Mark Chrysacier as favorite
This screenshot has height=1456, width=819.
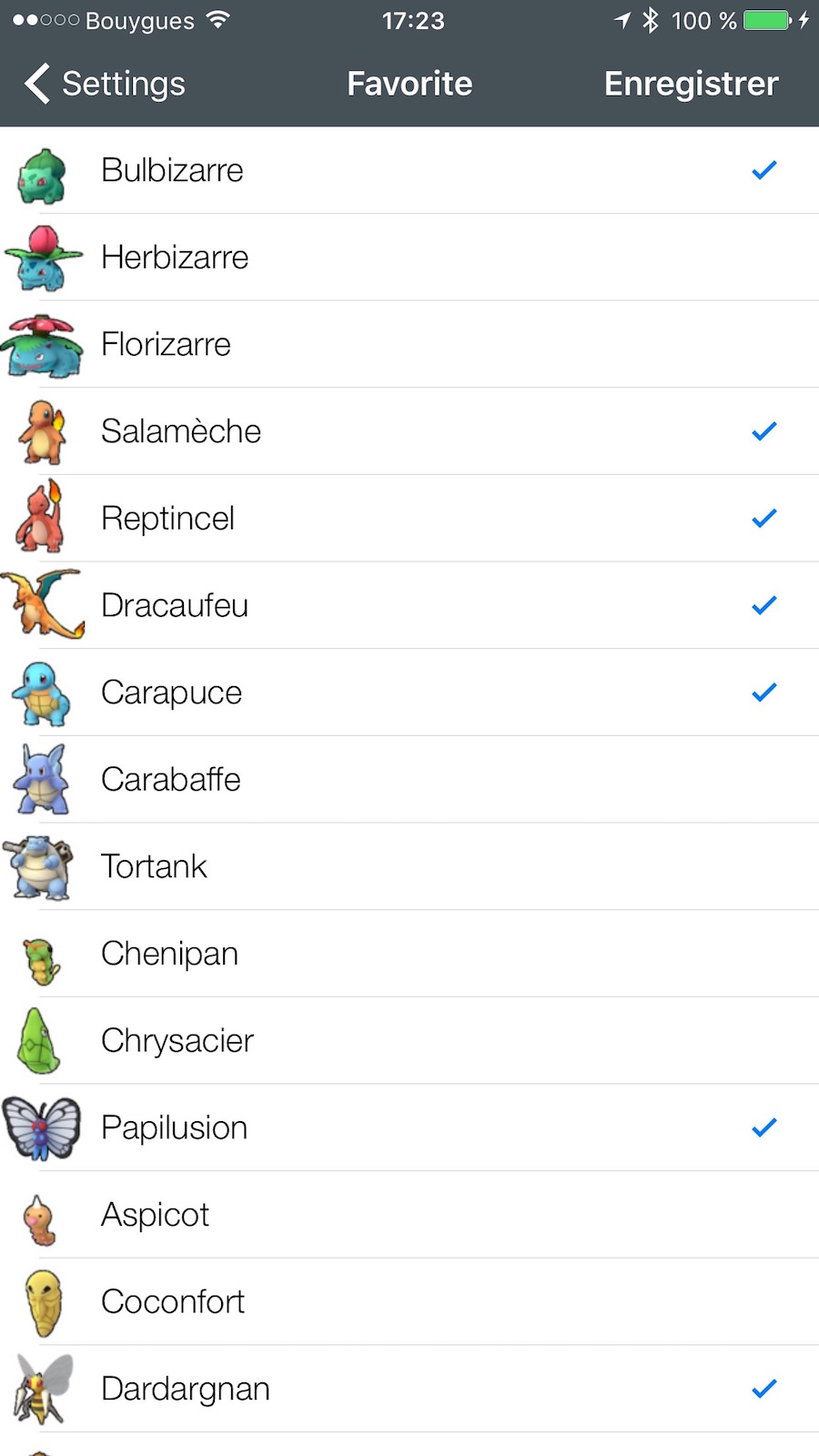click(x=409, y=1040)
